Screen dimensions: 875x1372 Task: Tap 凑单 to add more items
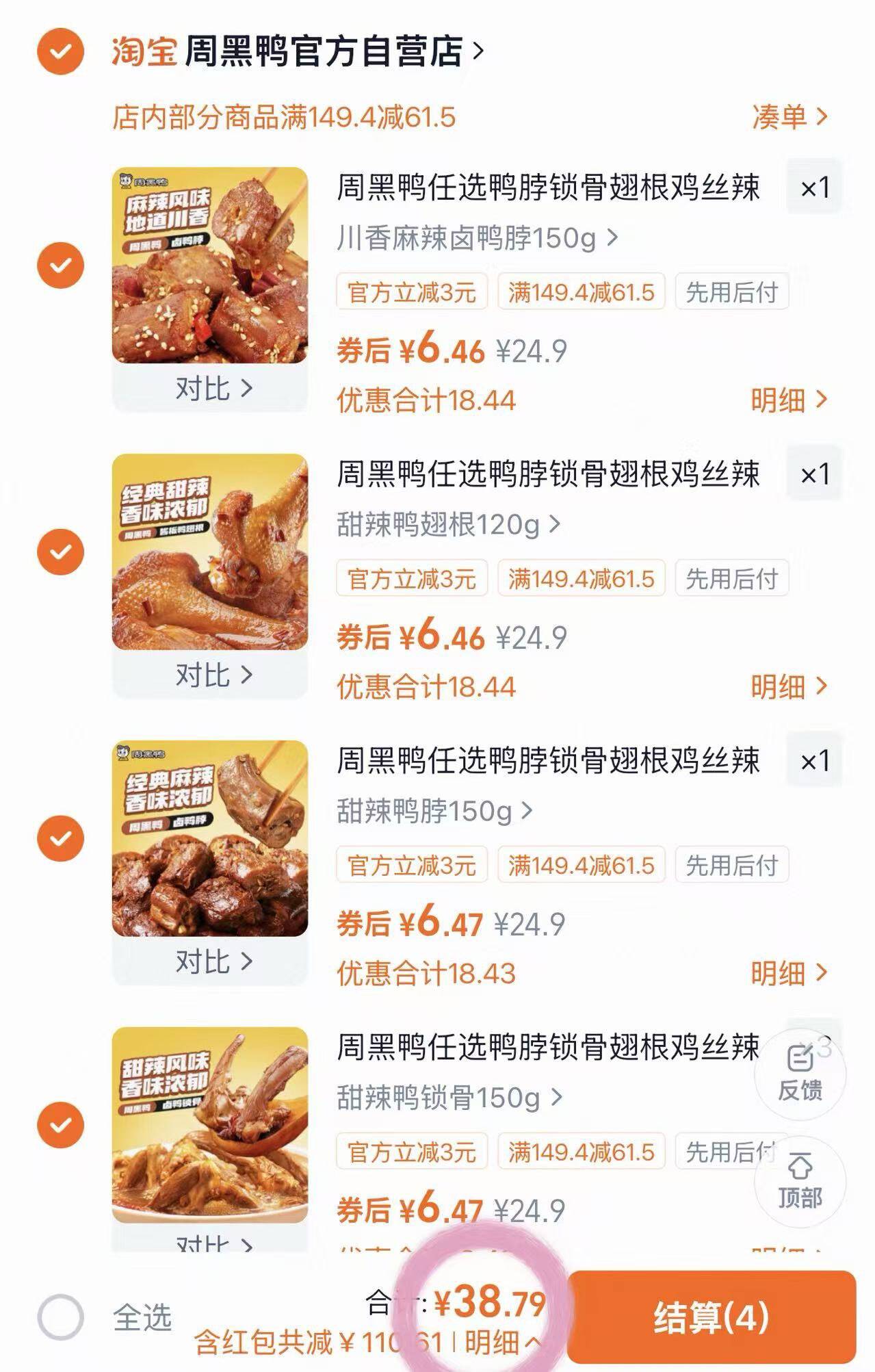pos(789,117)
